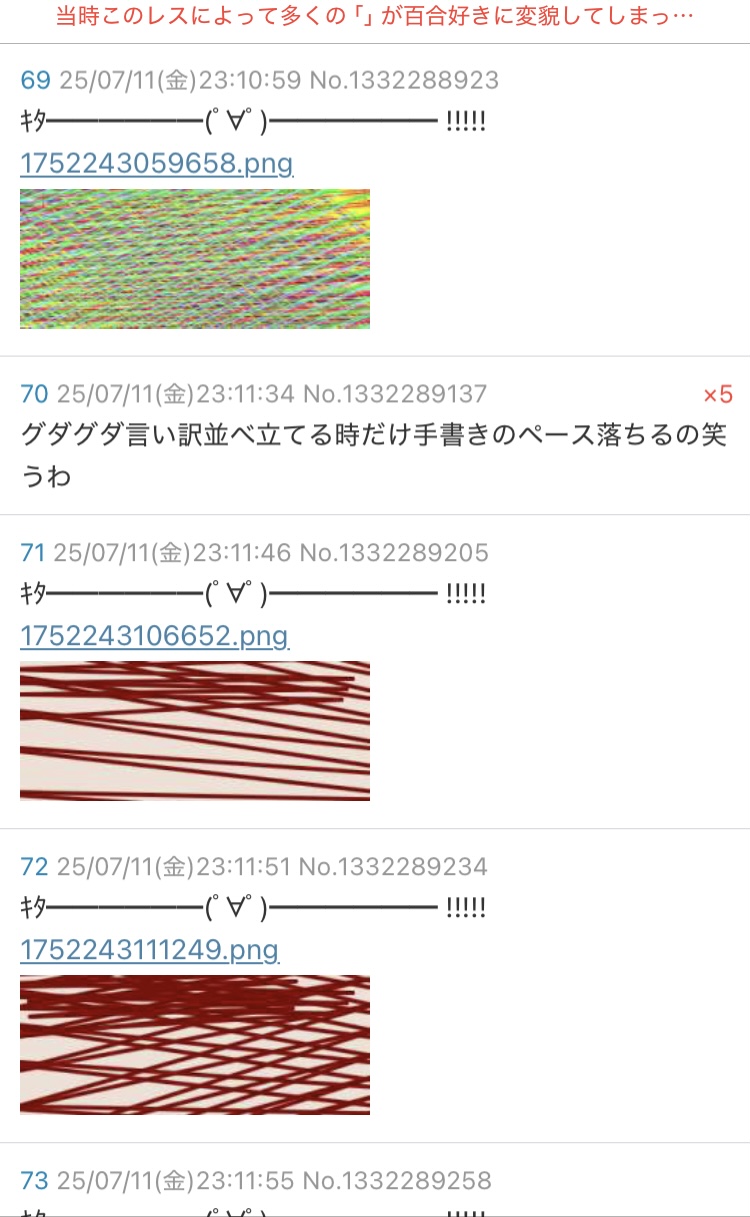Open the file link 1752243059658.png
The width and height of the screenshot is (750, 1217).
[x=157, y=163]
